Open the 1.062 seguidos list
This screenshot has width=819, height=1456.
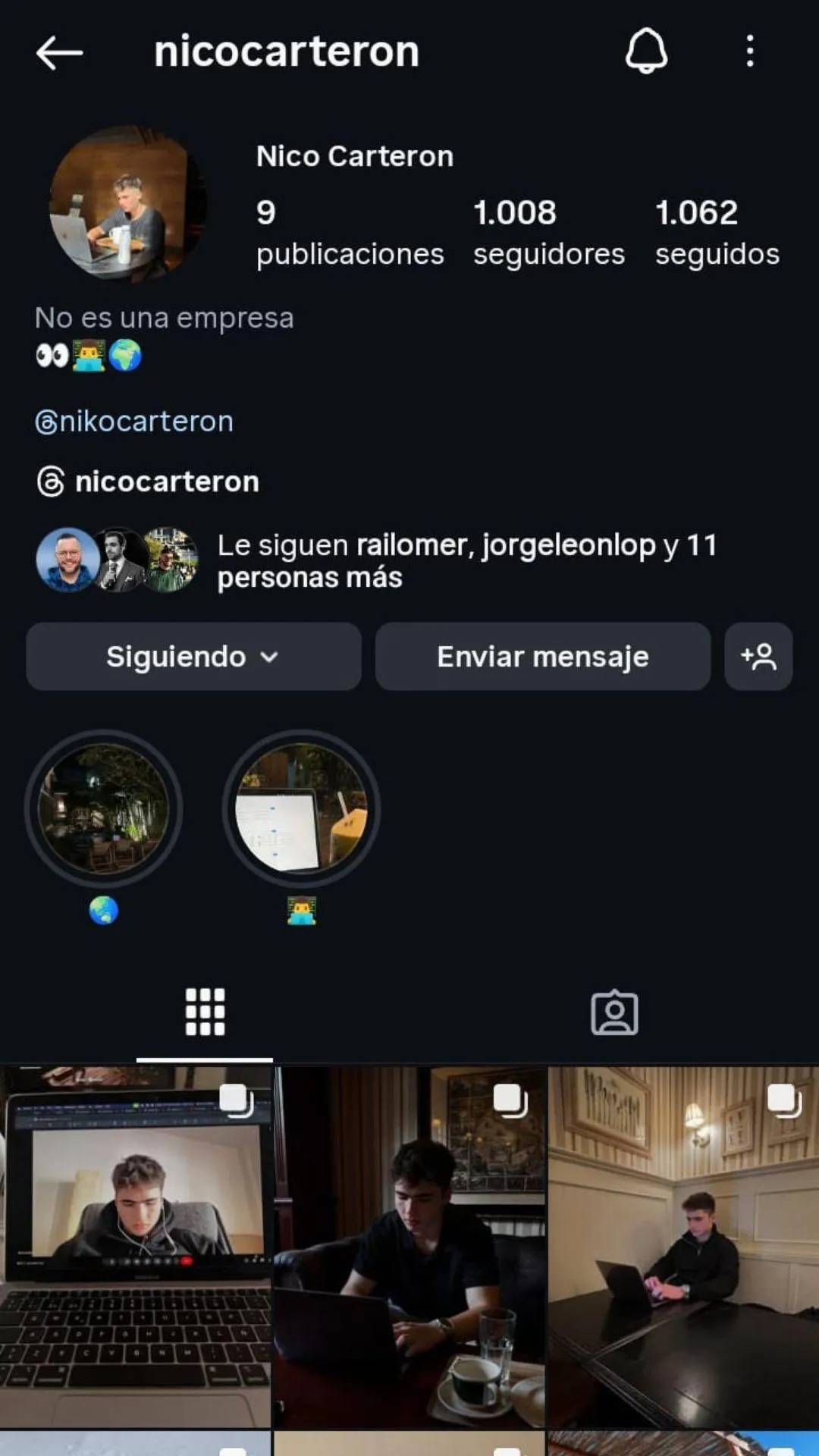click(x=717, y=232)
